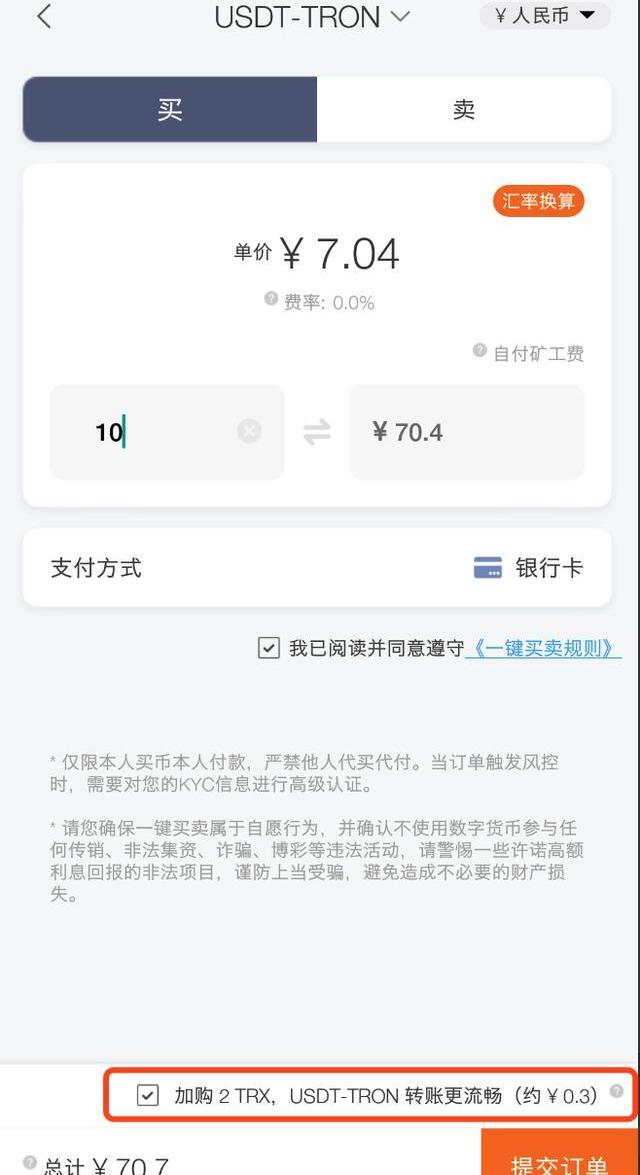Focus the ¥ 70.4 amount field
The image size is (640, 1175).
coord(466,432)
